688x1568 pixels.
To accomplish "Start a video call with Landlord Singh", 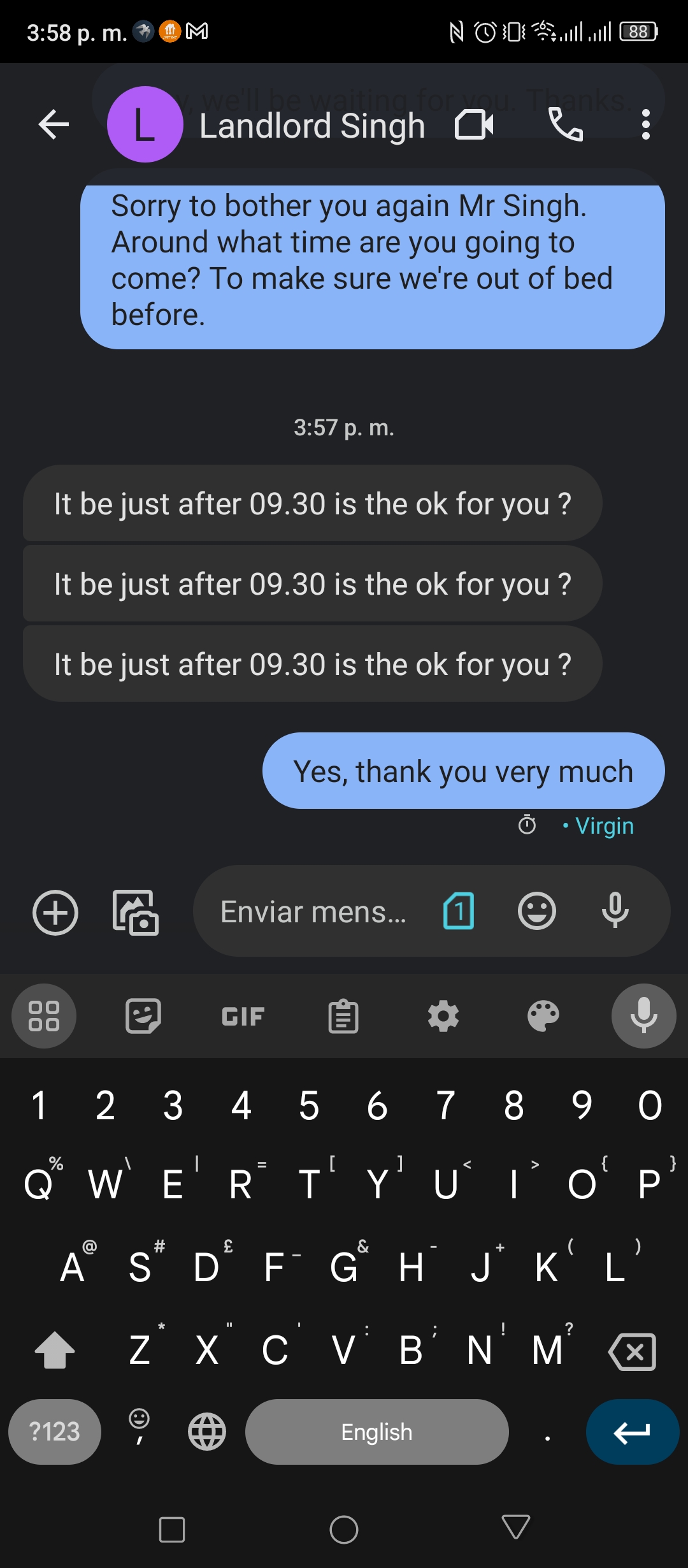I will pyautogui.click(x=474, y=124).
